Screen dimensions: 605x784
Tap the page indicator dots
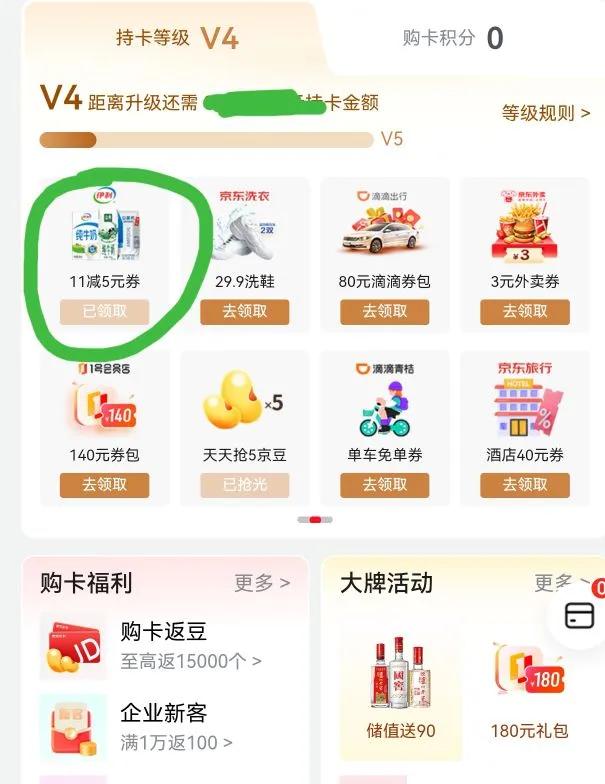(x=315, y=520)
